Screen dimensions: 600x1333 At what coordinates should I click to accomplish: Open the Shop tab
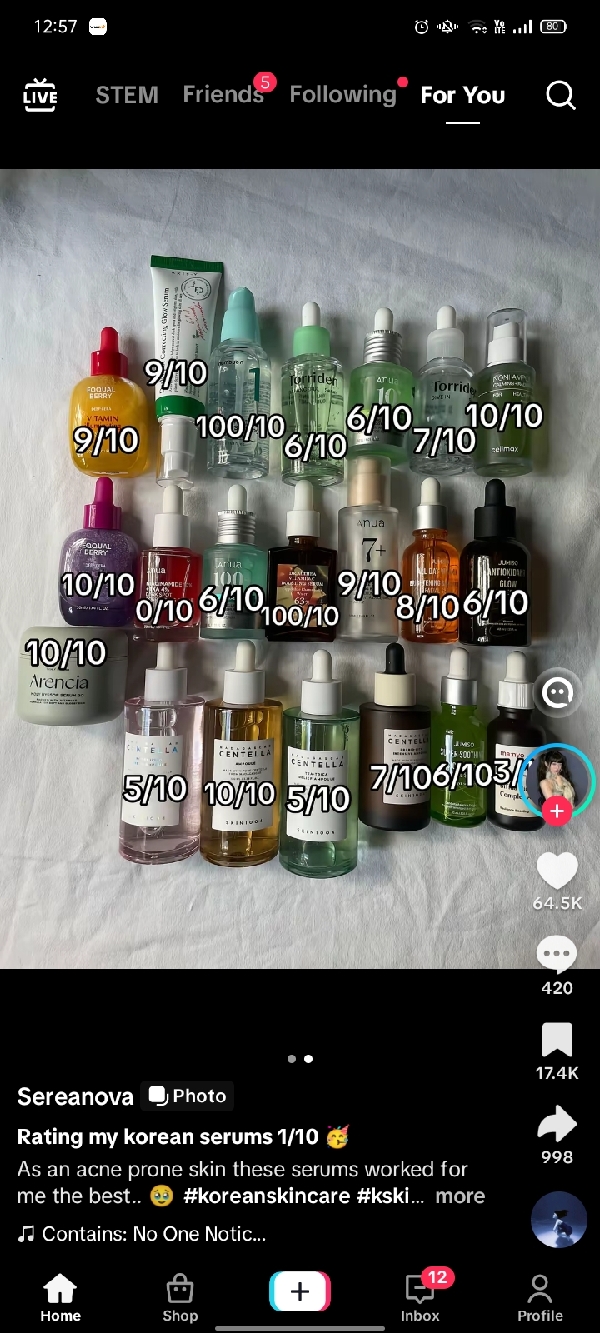click(x=180, y=1298)
